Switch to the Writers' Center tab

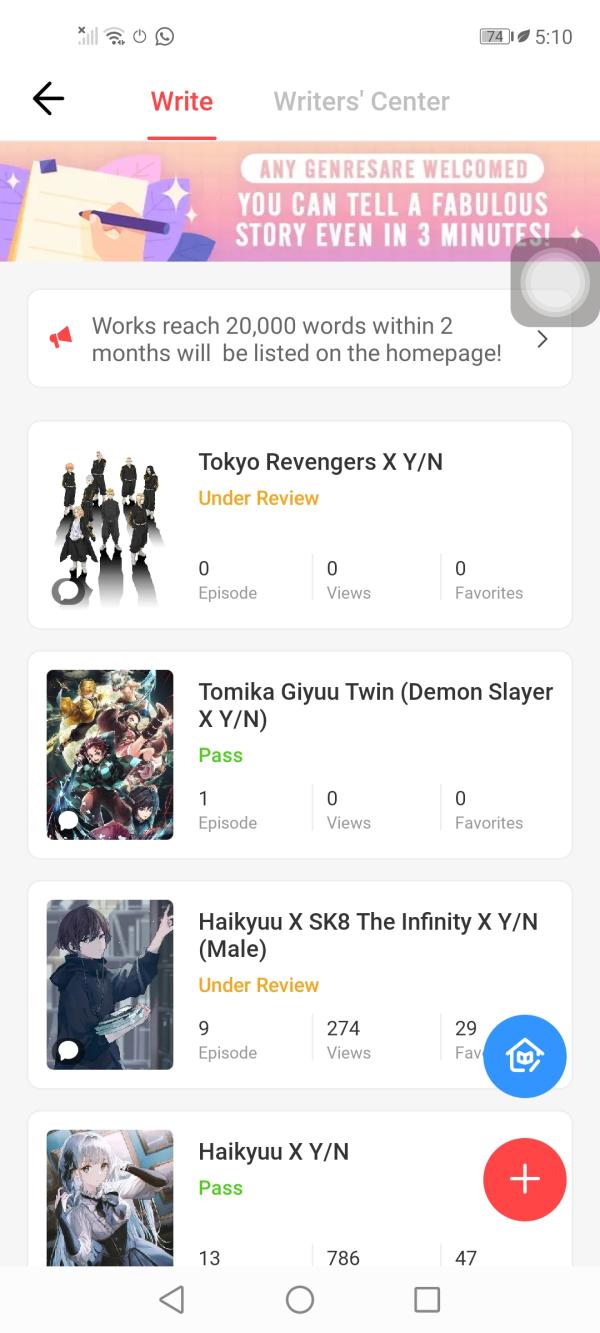[x=361, y=101]
